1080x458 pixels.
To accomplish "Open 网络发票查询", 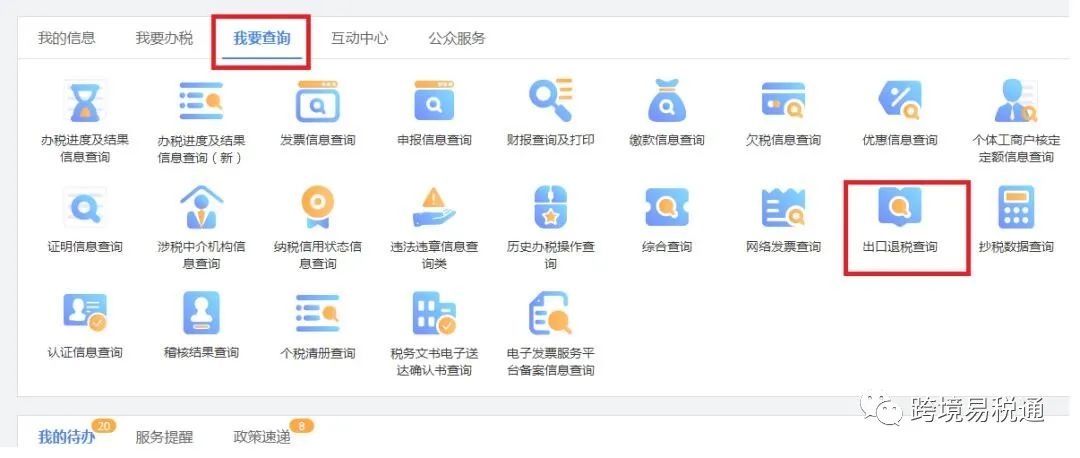I will click(783, 212).
